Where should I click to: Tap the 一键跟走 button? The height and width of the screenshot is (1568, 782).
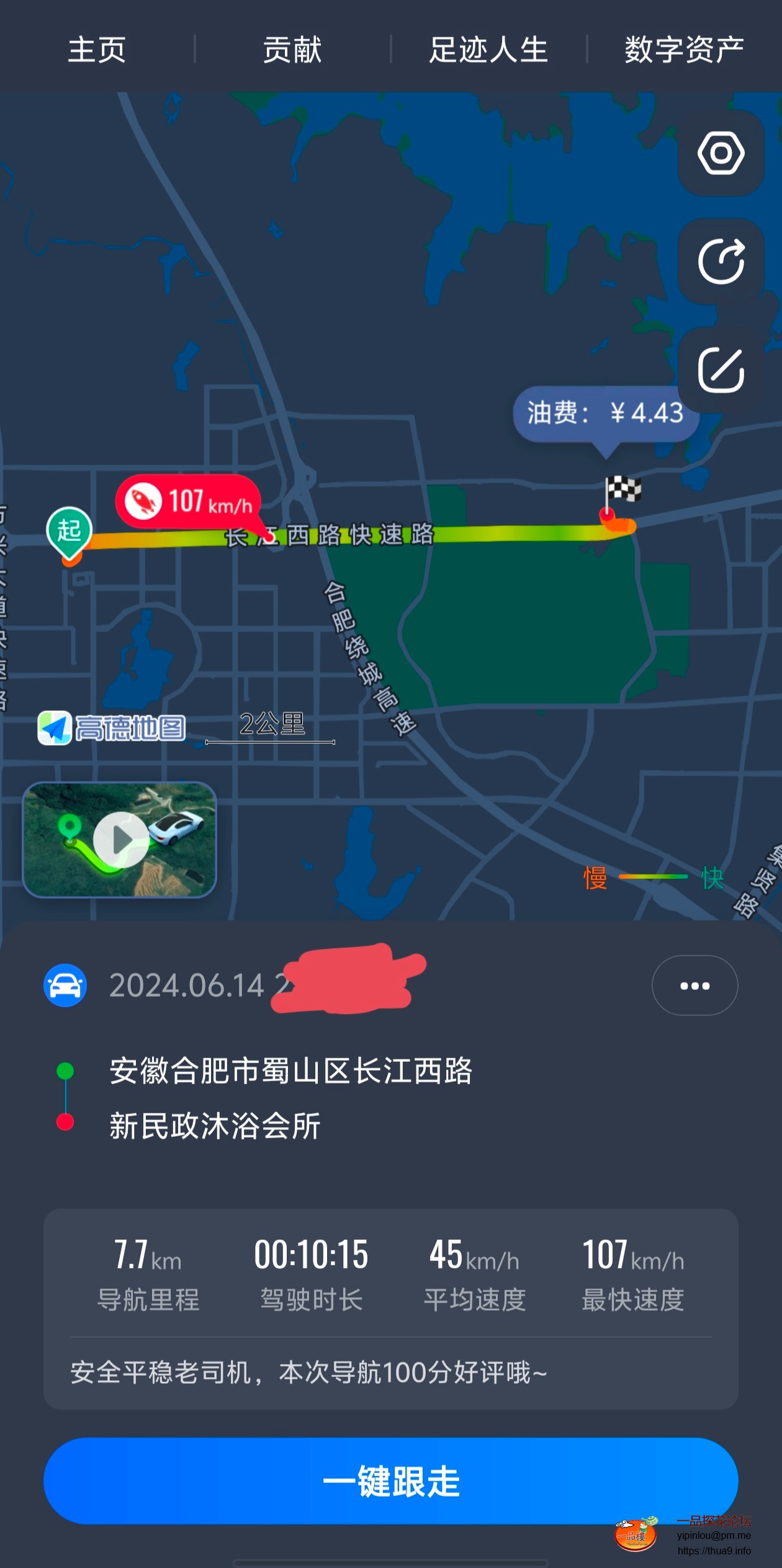391,1481
